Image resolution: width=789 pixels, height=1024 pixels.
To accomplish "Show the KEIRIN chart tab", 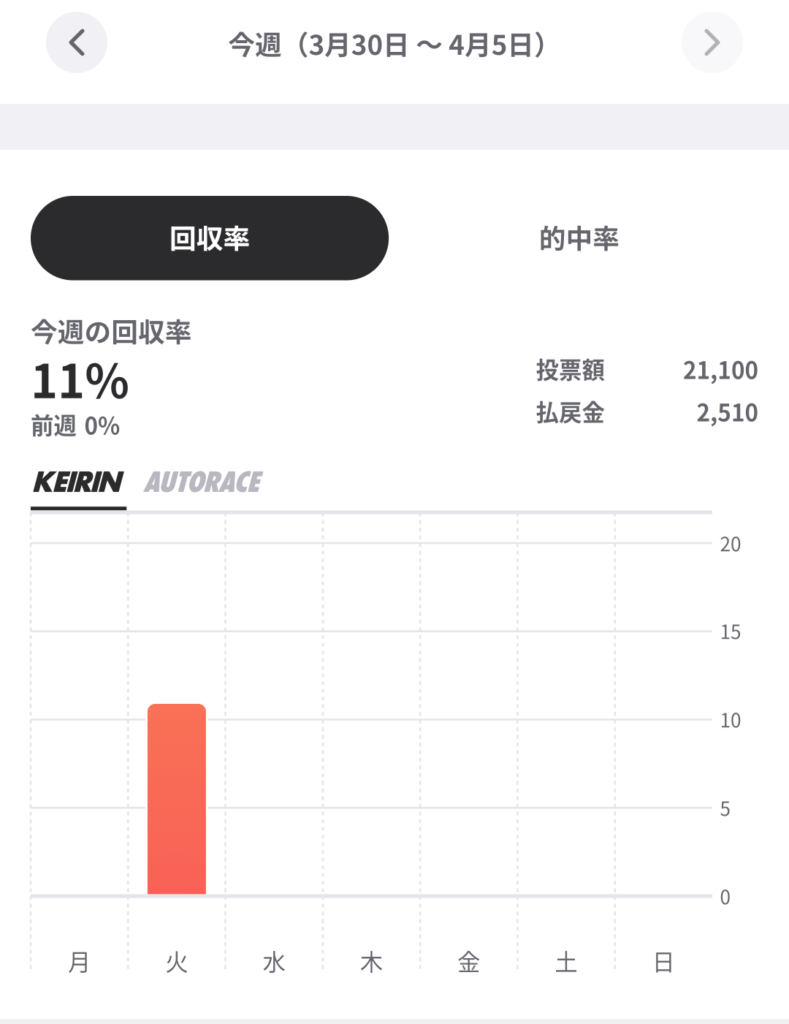I will click(x=78, y=482).
